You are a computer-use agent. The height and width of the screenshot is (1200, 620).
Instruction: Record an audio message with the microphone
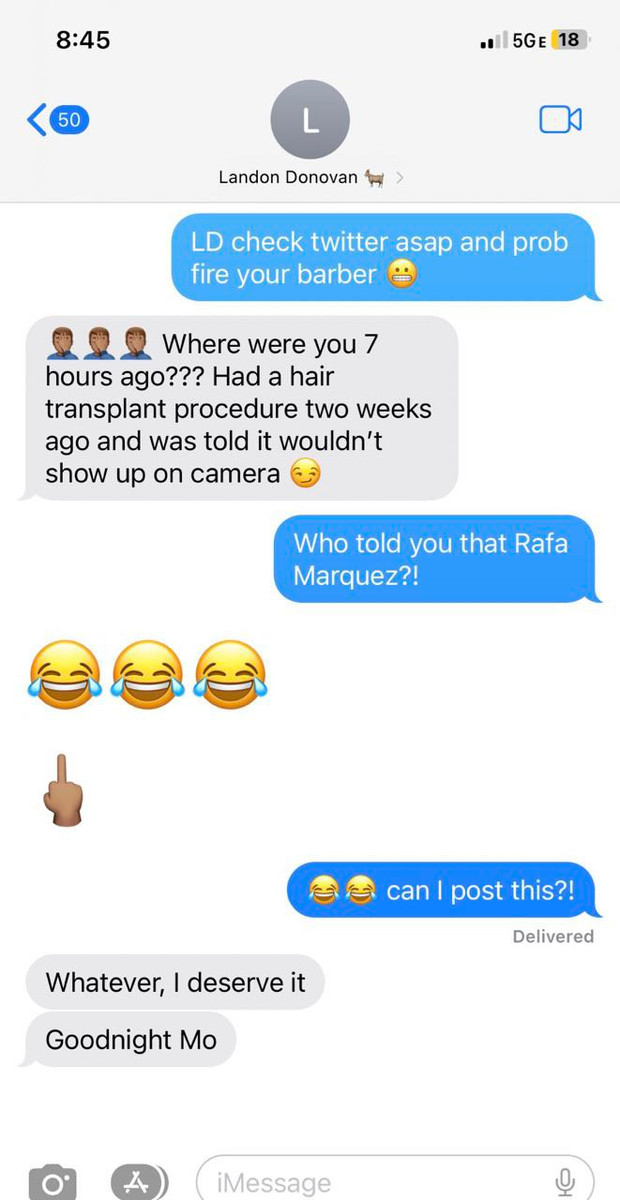[x=565, y=1181]
